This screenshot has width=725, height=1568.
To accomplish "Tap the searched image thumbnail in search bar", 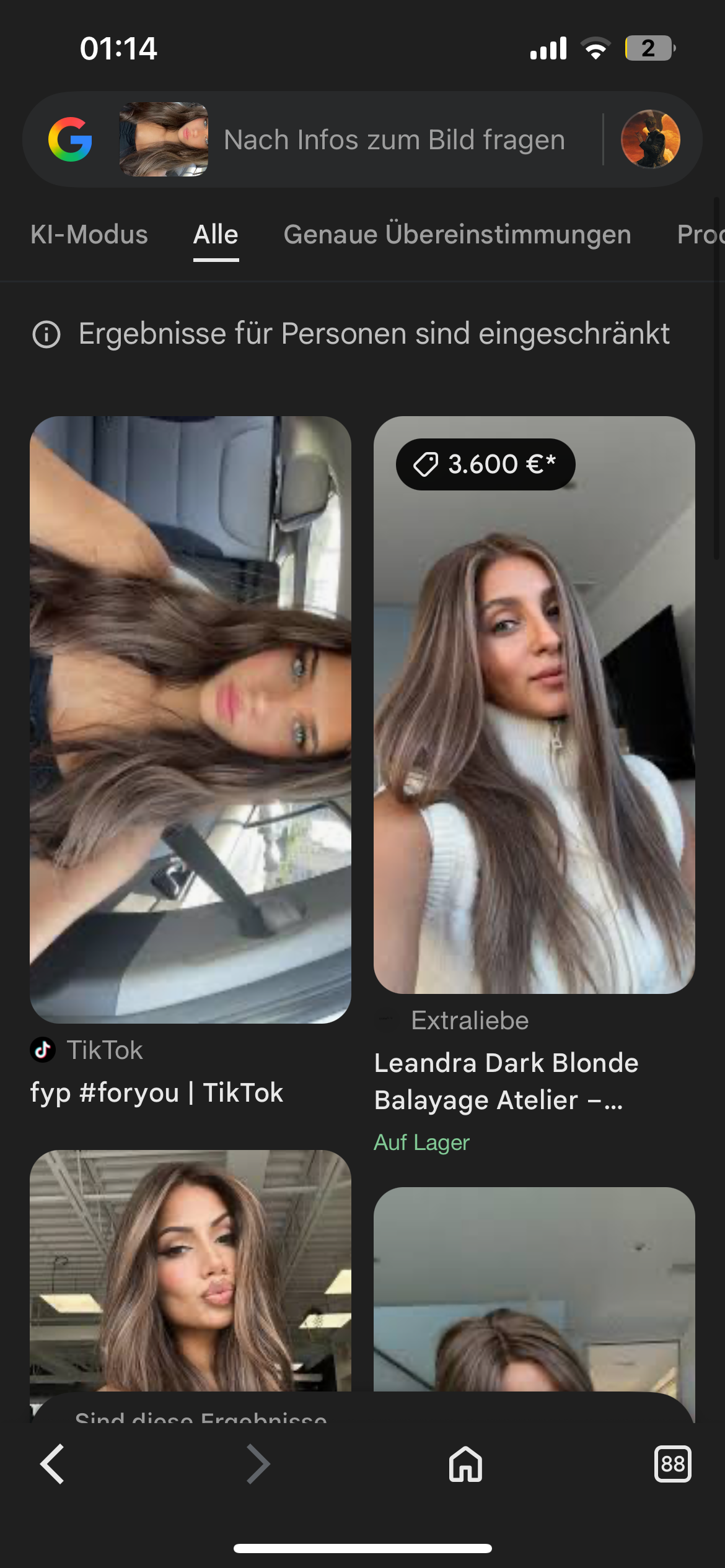I will click(x=164, y=139).
